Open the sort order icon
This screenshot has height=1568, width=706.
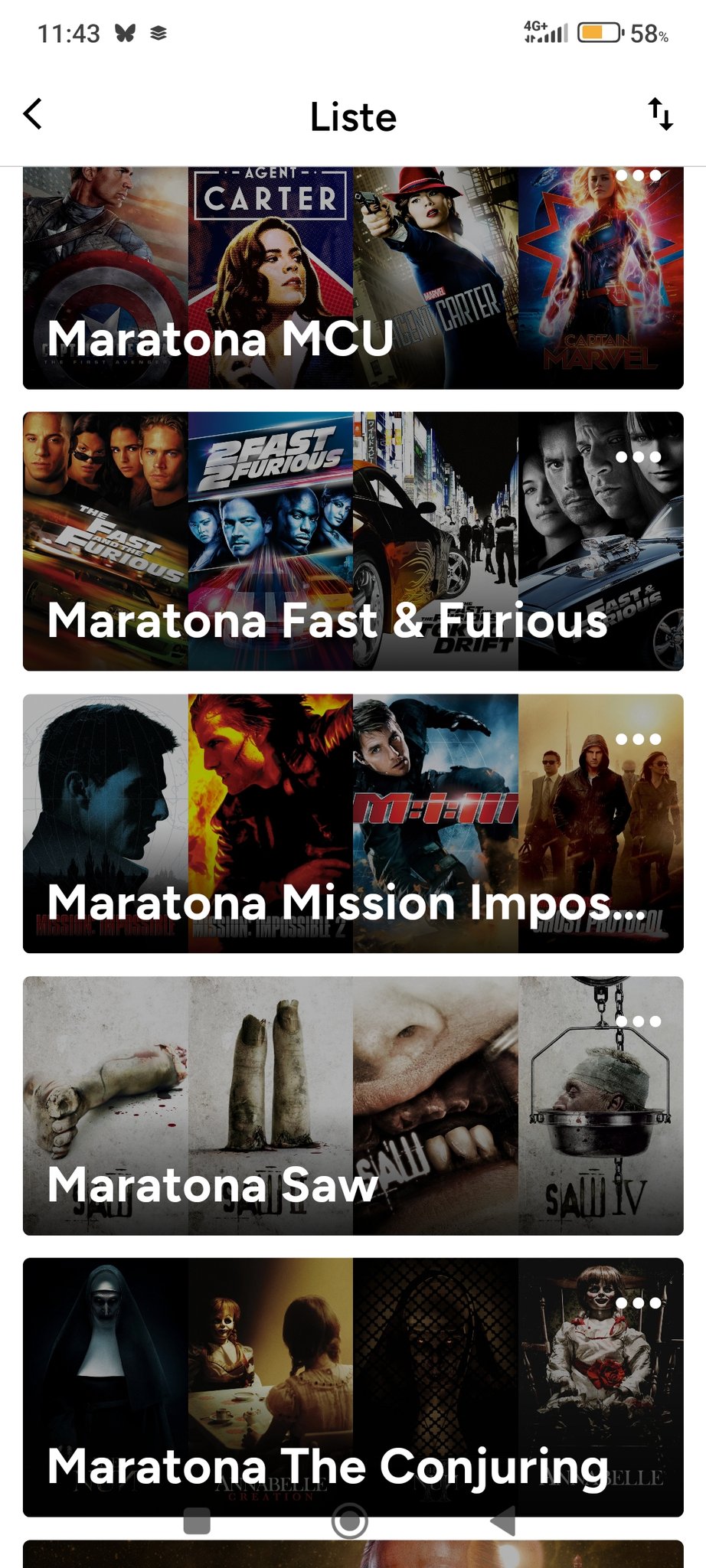(x=661, y=115)
